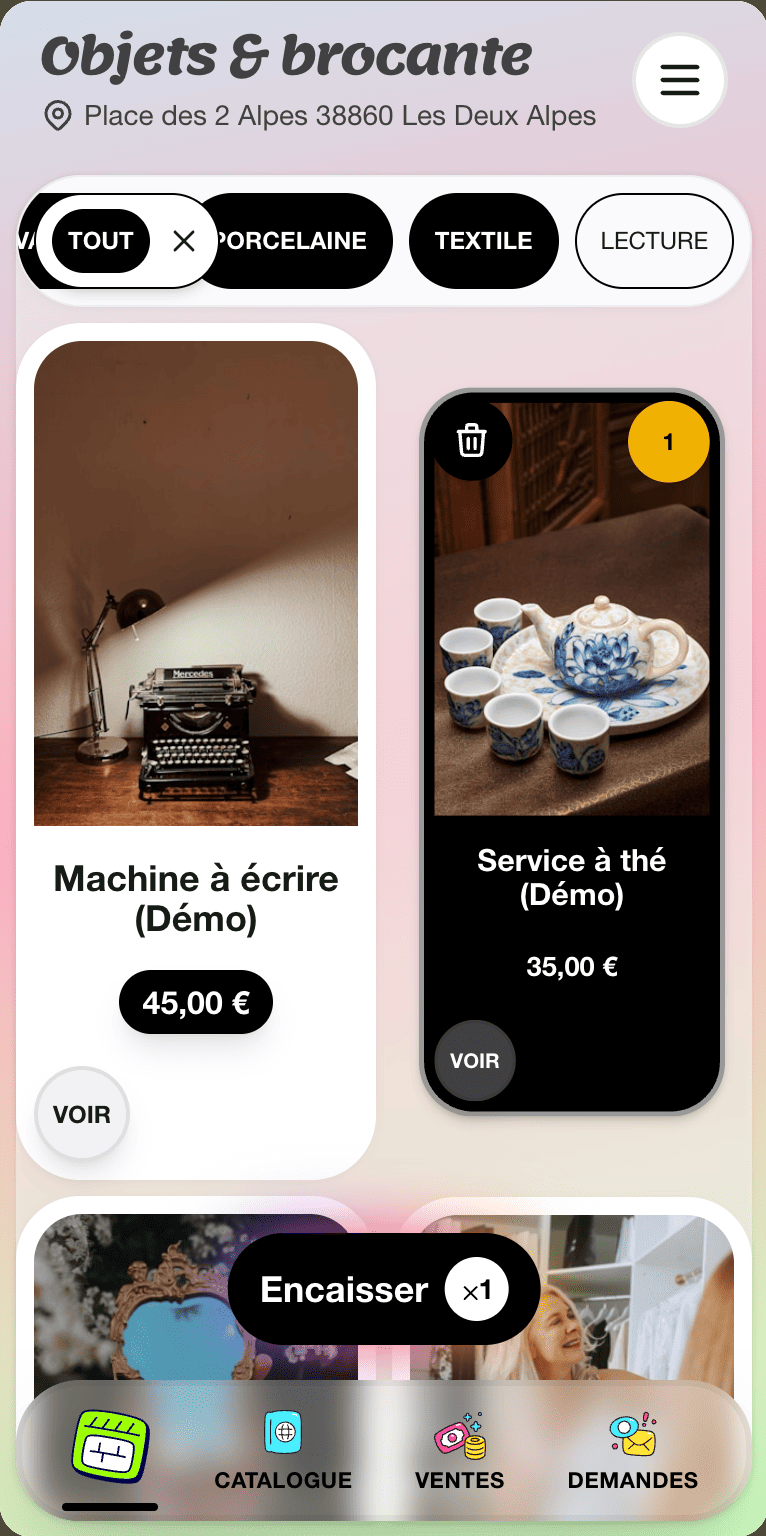The height and width of the screenshot is (1536, 766).
Task: Click VOIR on the Machine à écrire card
Action: pyautogui.click(x=81, y=1112)
